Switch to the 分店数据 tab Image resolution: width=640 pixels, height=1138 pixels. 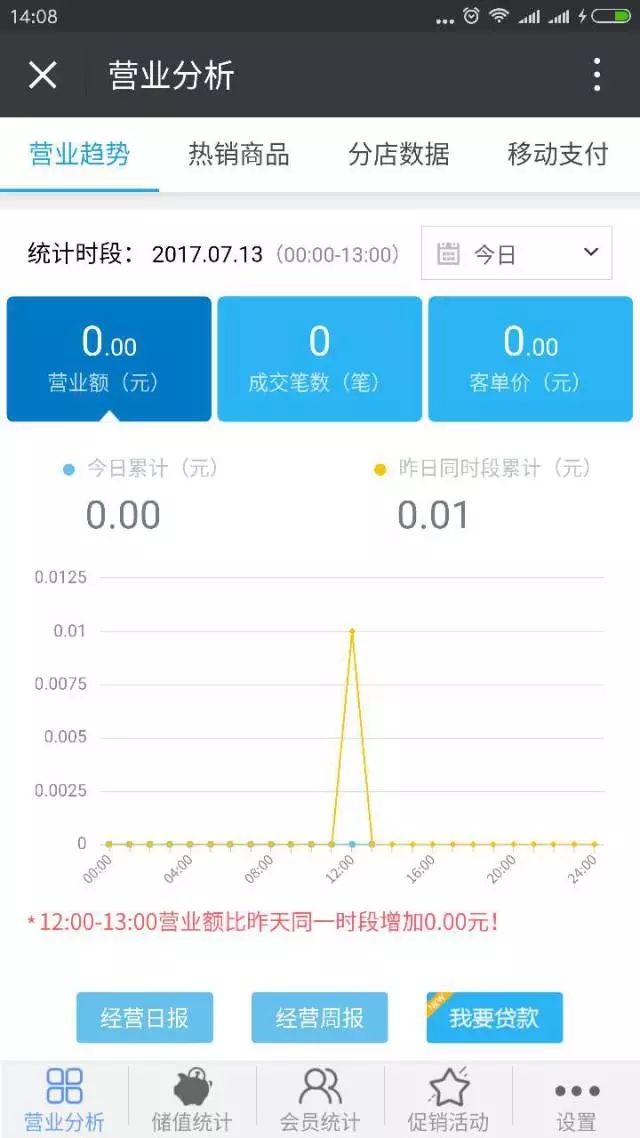tap(398, 155)
